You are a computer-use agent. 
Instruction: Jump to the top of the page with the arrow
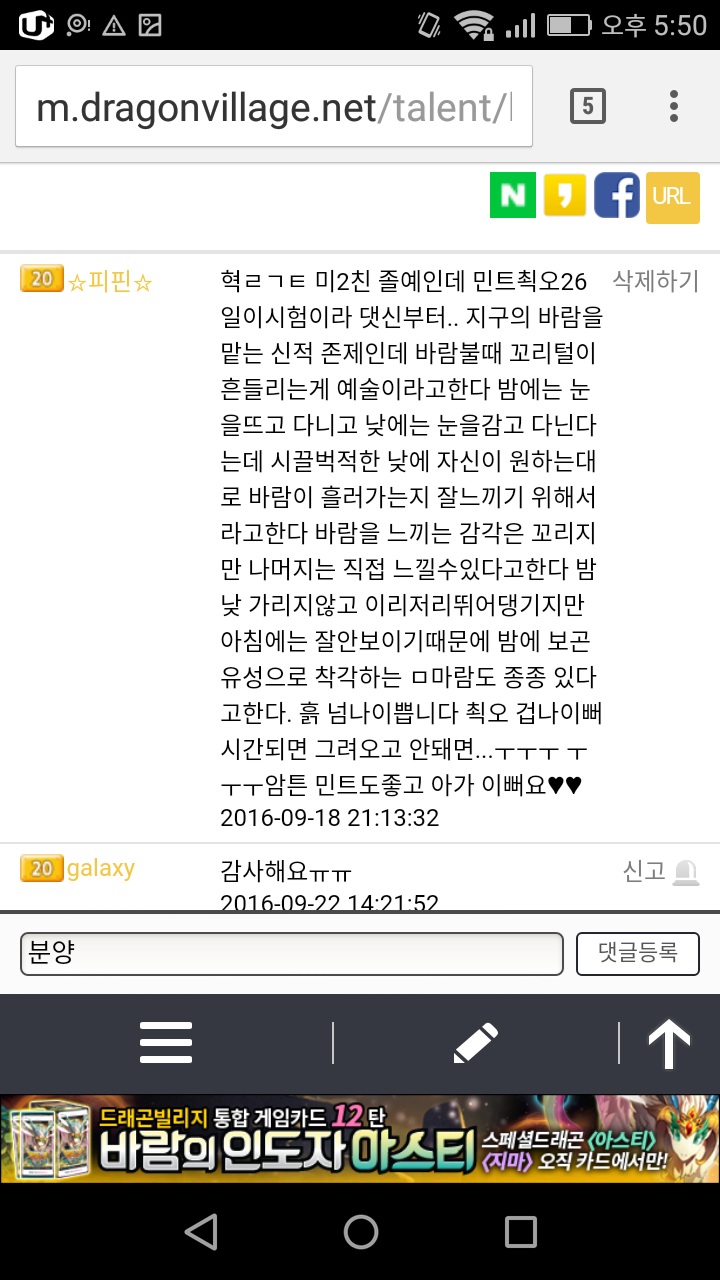[669, 1043]
